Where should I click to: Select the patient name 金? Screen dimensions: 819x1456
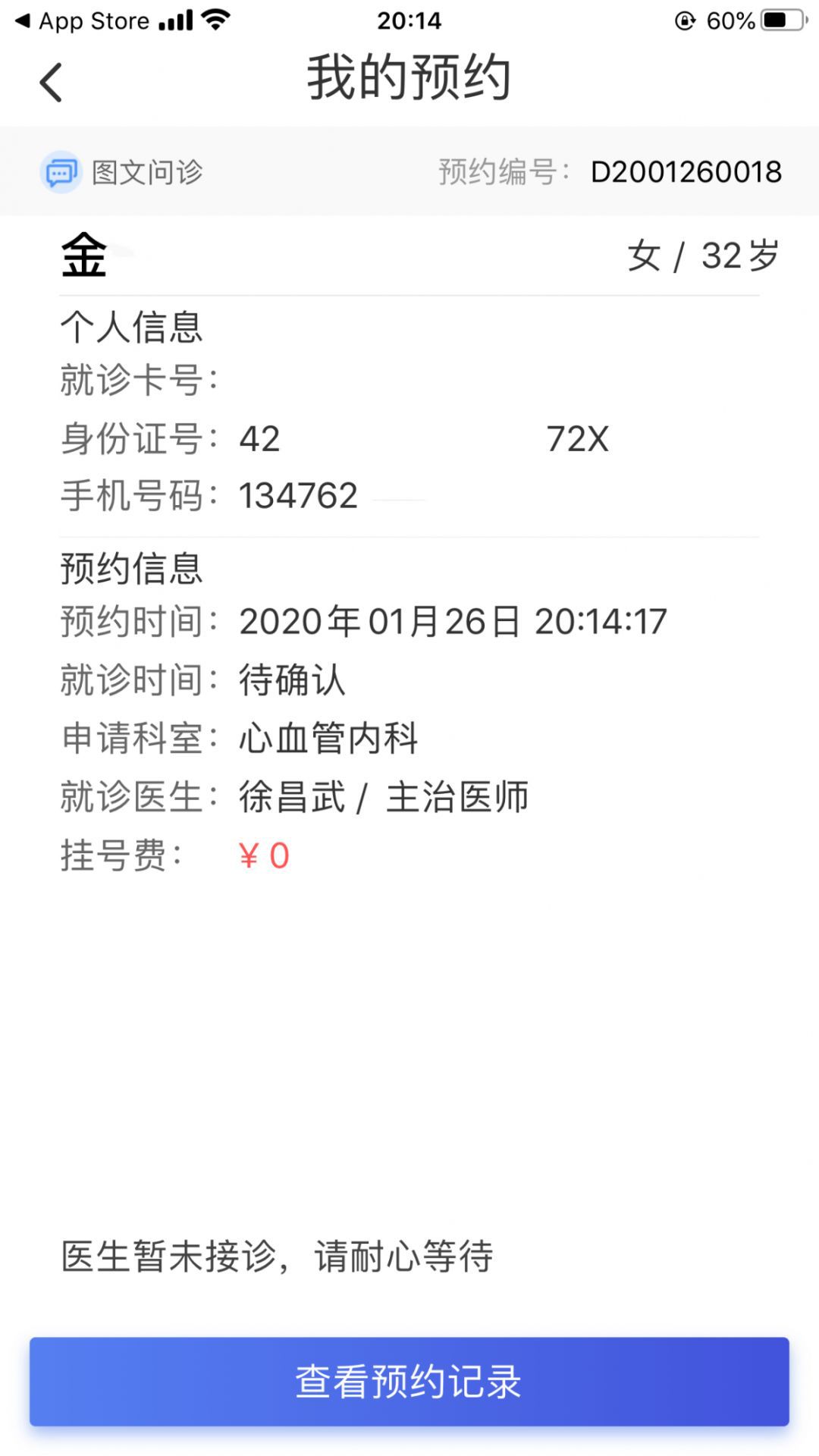click(83, 256)
